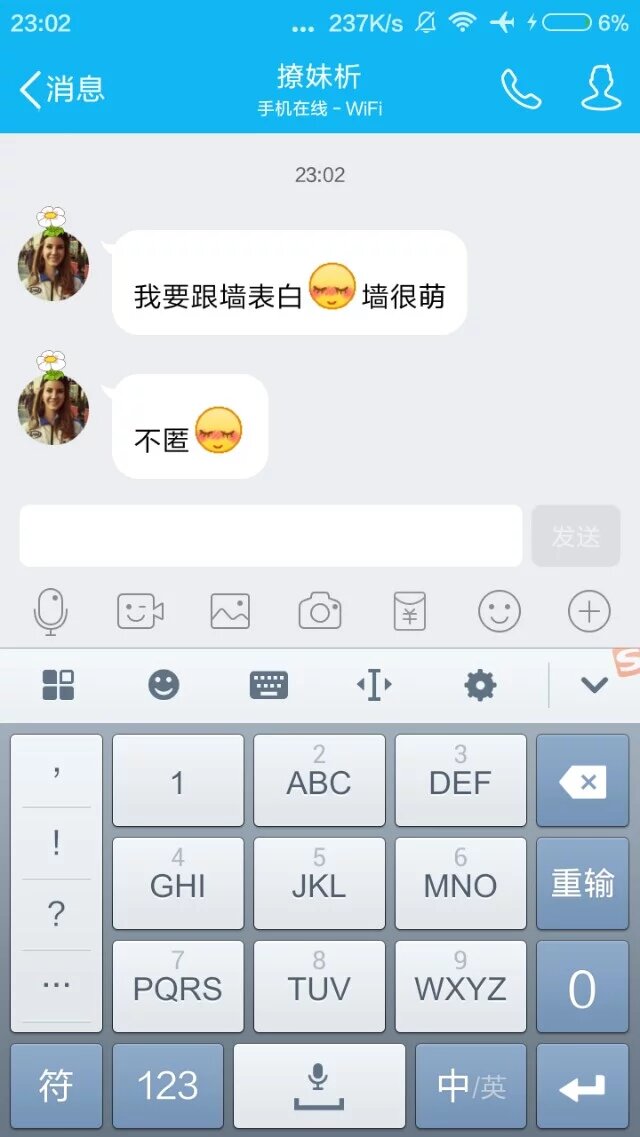Open the keyboard's grid menu
The height and width of the screenshot is (1137, 640).
tap(58, 685)
